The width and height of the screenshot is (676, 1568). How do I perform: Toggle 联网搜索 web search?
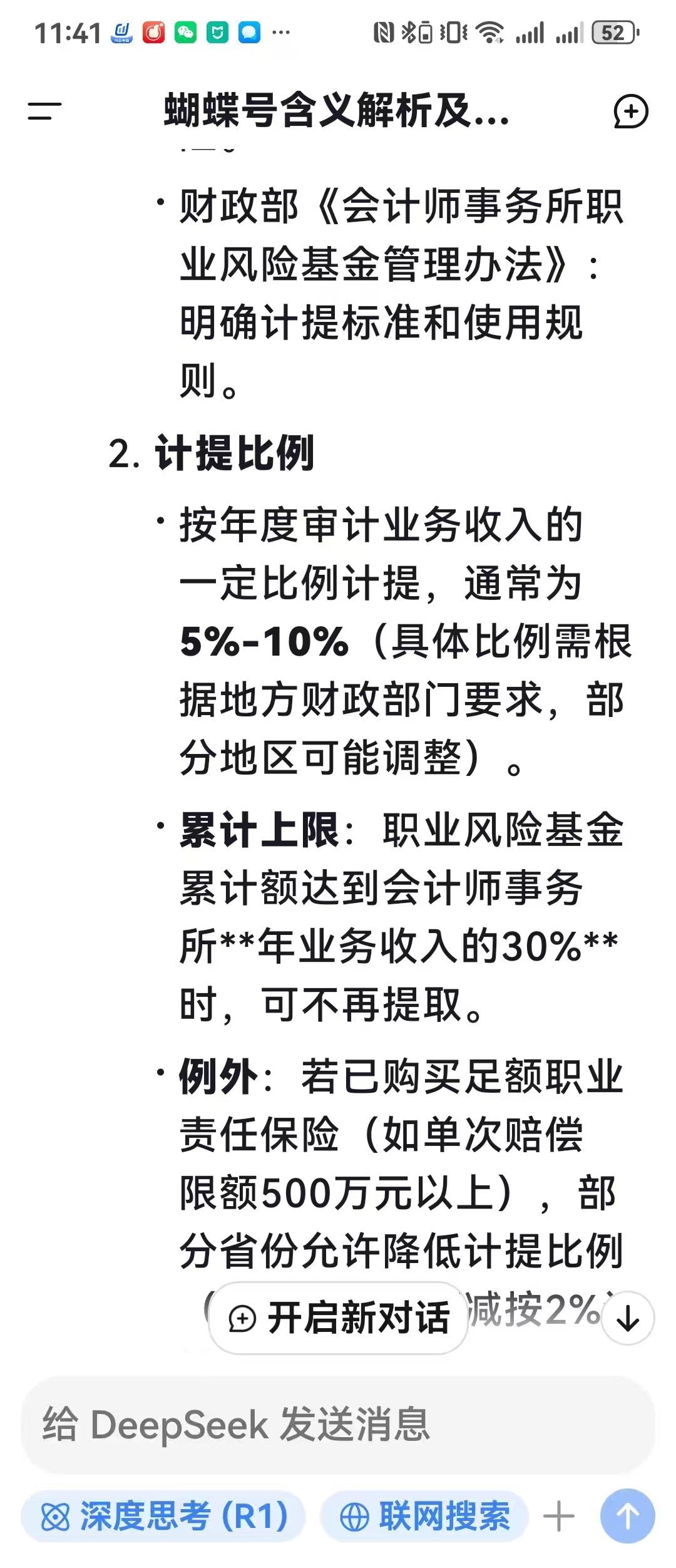pyautogui.click(x=424, y=1517)
